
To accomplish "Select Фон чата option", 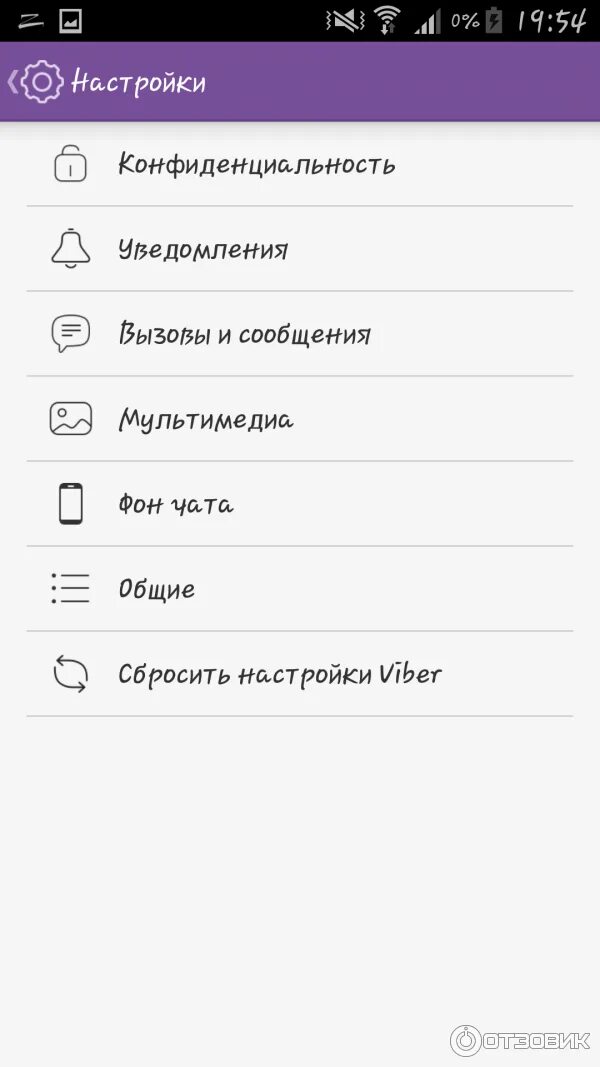I will (x=176, y=504).
